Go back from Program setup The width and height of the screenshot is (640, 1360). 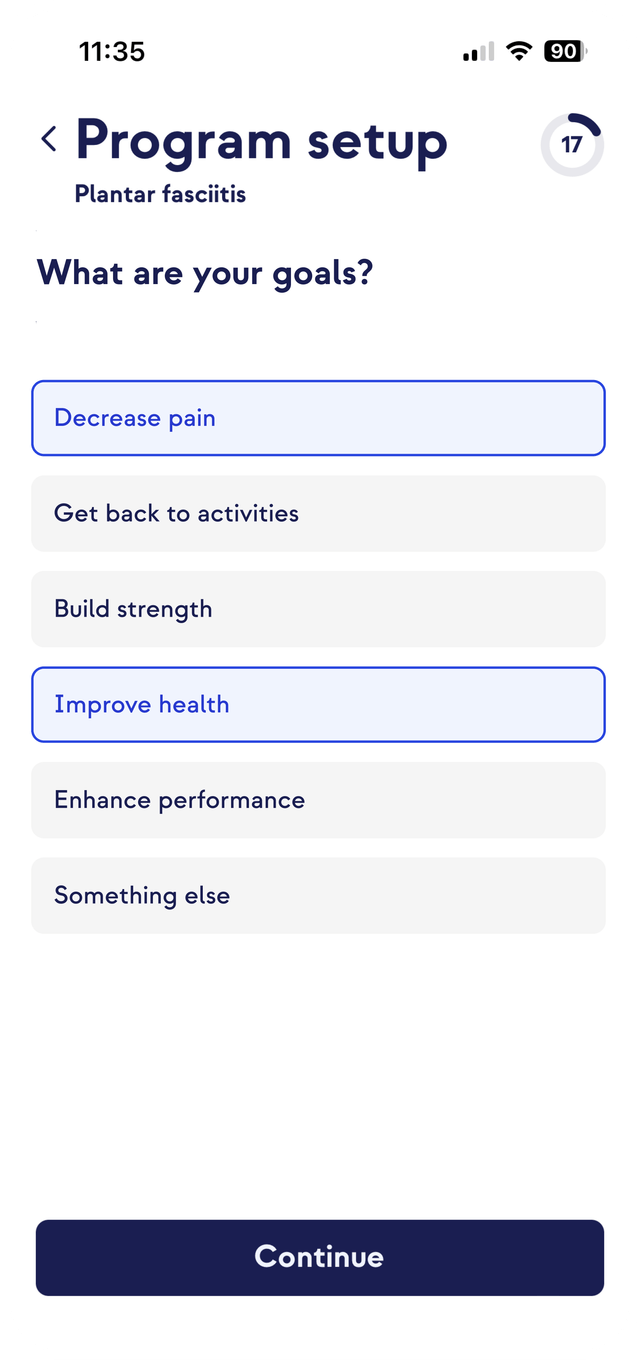[x=49, y=140]
